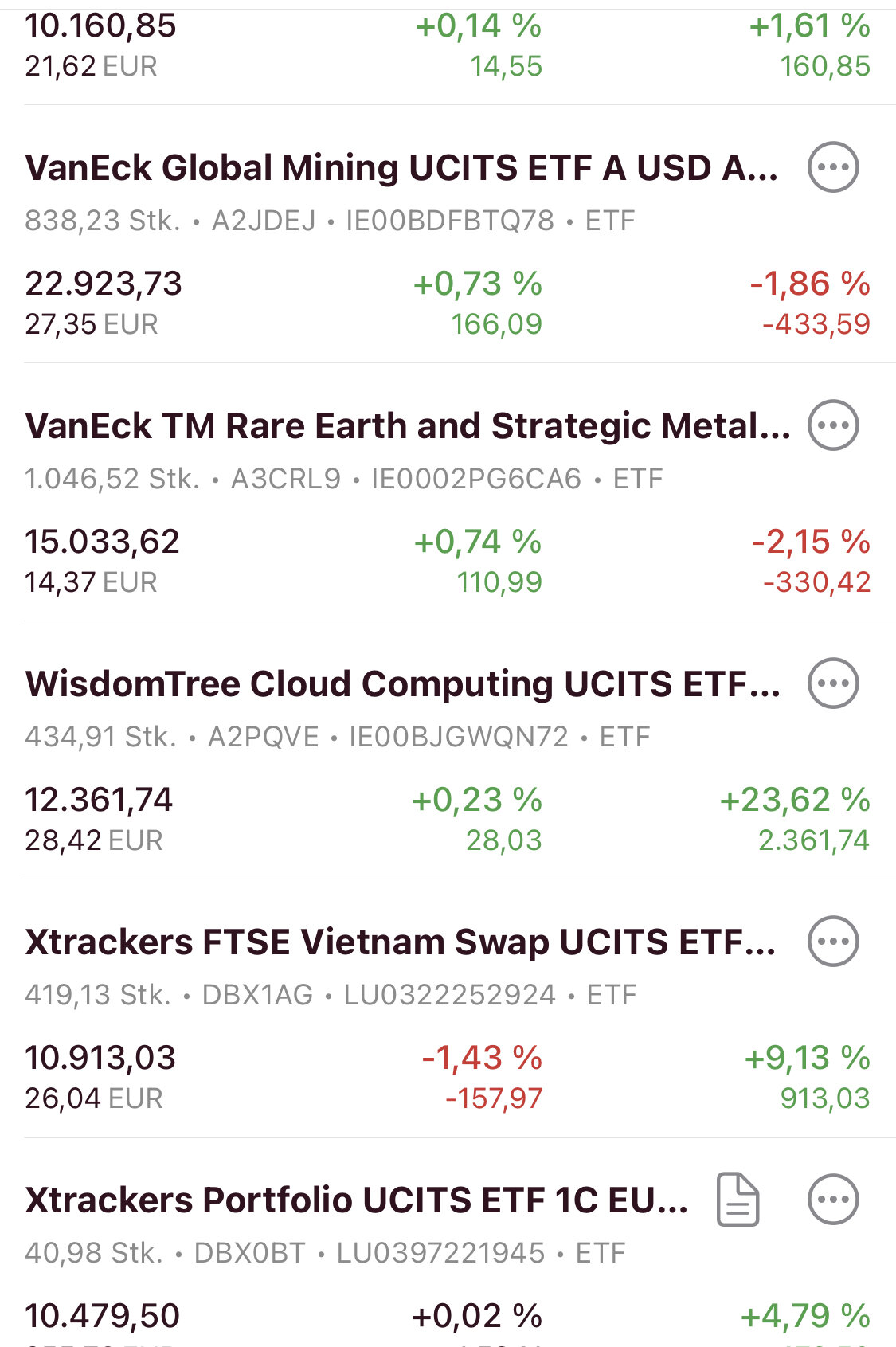Image resolution: width=896 pixels, height=1347 pixels.
Task: Open options for Xtrackers Portfolio ETF
Action: [833, 1200]
